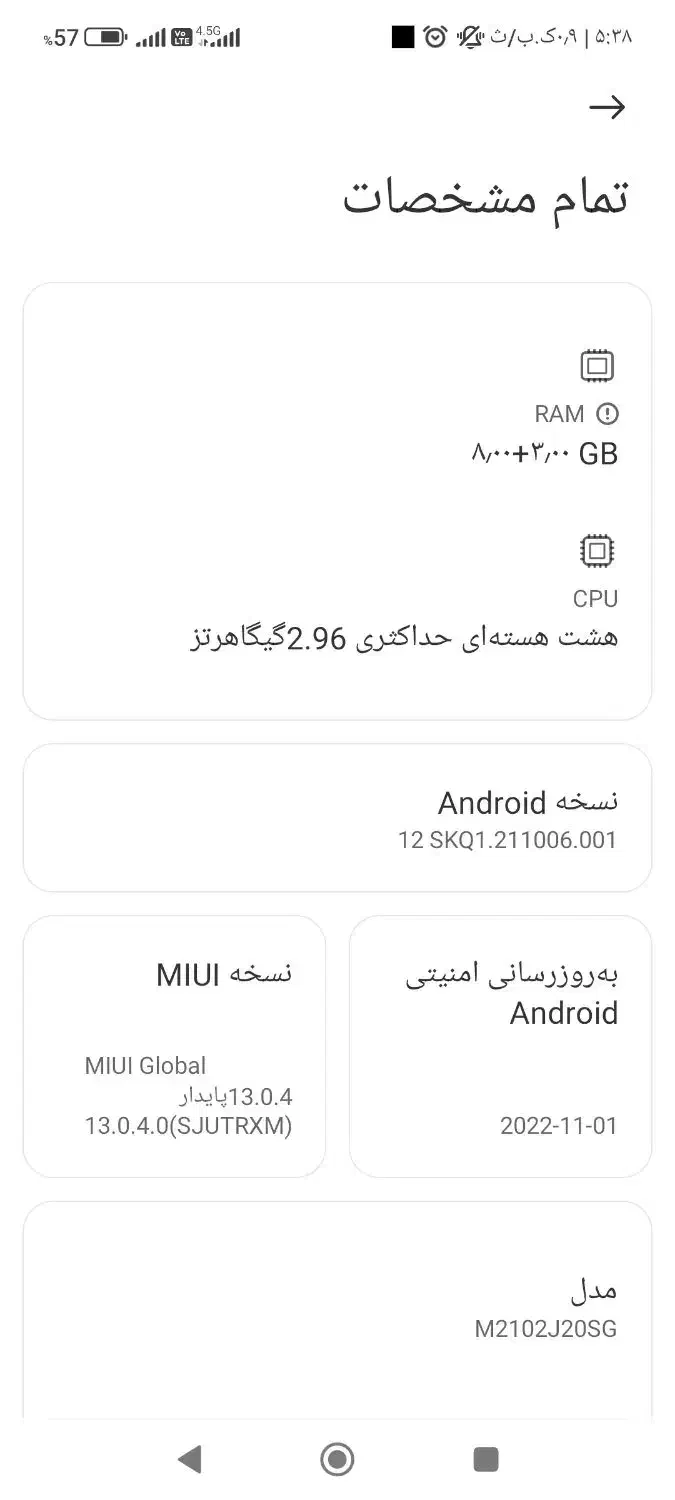Open the recent apps view

coord(485,1459)
